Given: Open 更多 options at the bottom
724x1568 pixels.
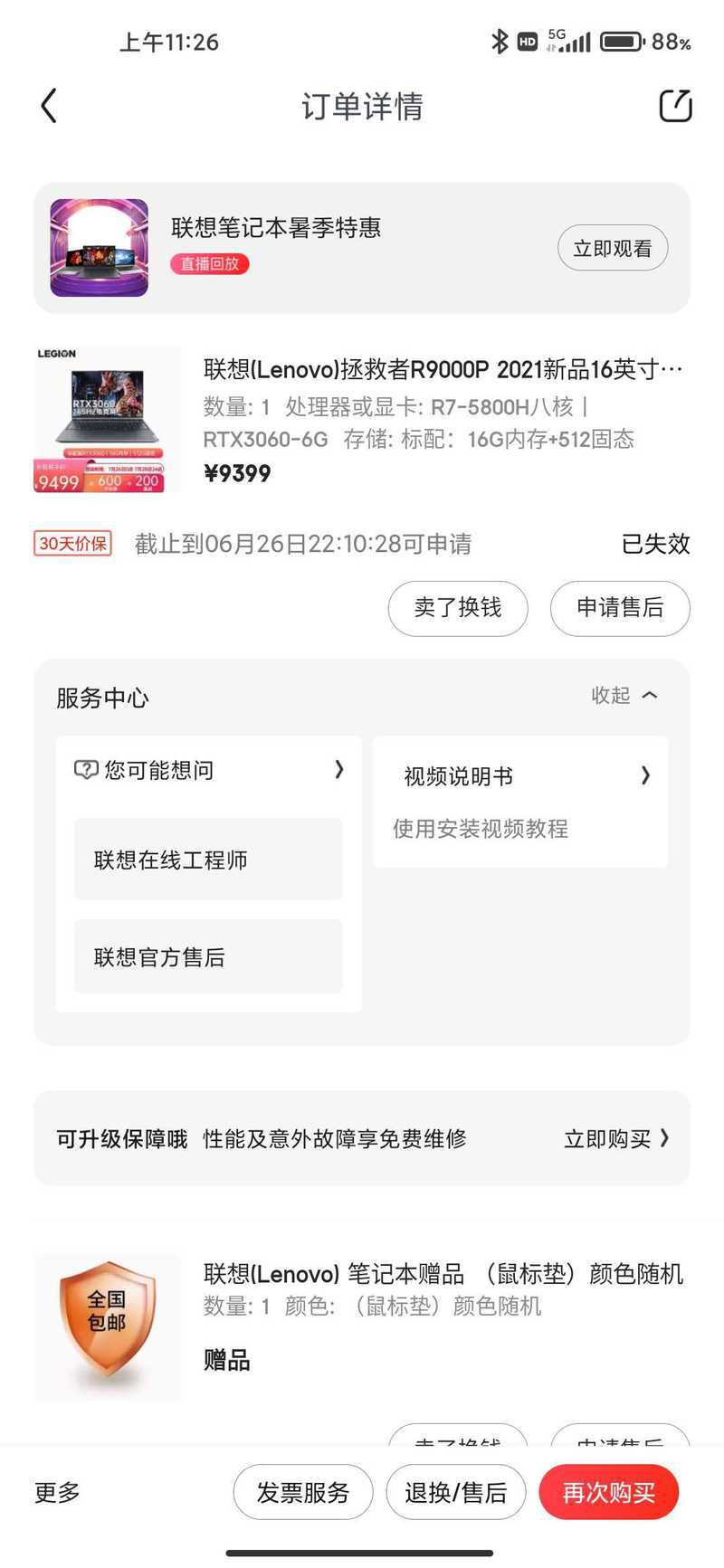Looking at the screenshot, I should 57,1492.
